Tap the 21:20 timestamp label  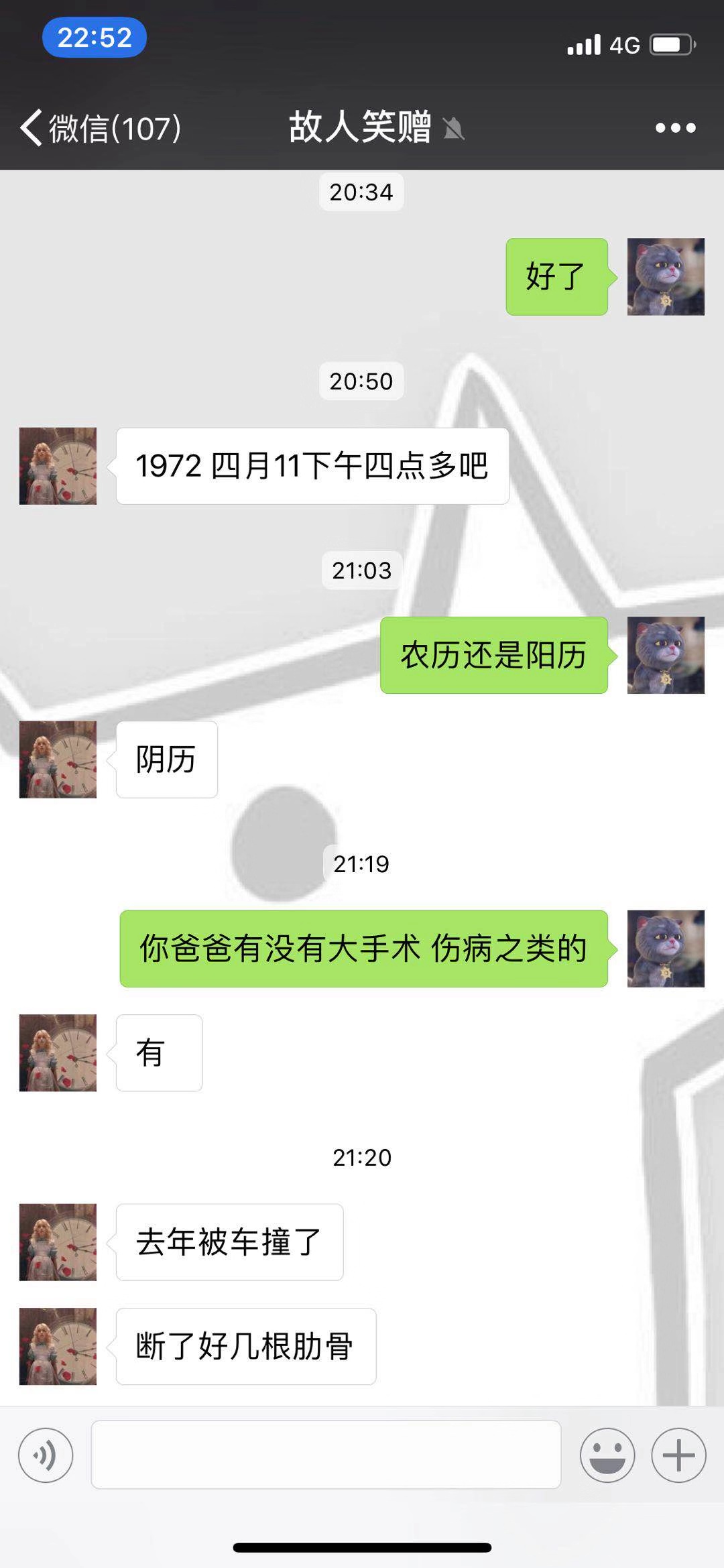(x=362, y=1156)
